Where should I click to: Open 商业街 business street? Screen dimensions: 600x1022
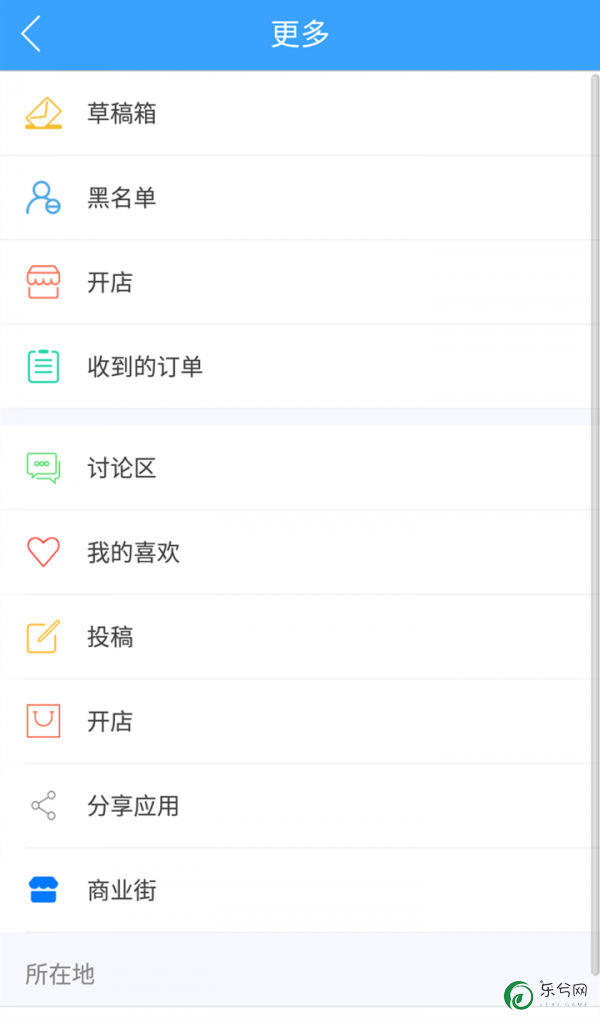[x=295, y=890]
